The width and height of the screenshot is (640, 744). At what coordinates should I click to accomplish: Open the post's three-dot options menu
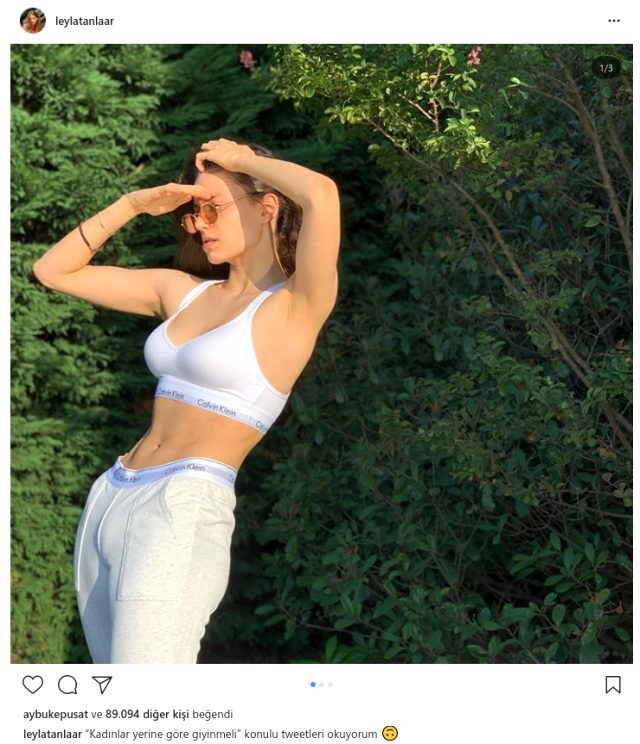tap(613, 21)
